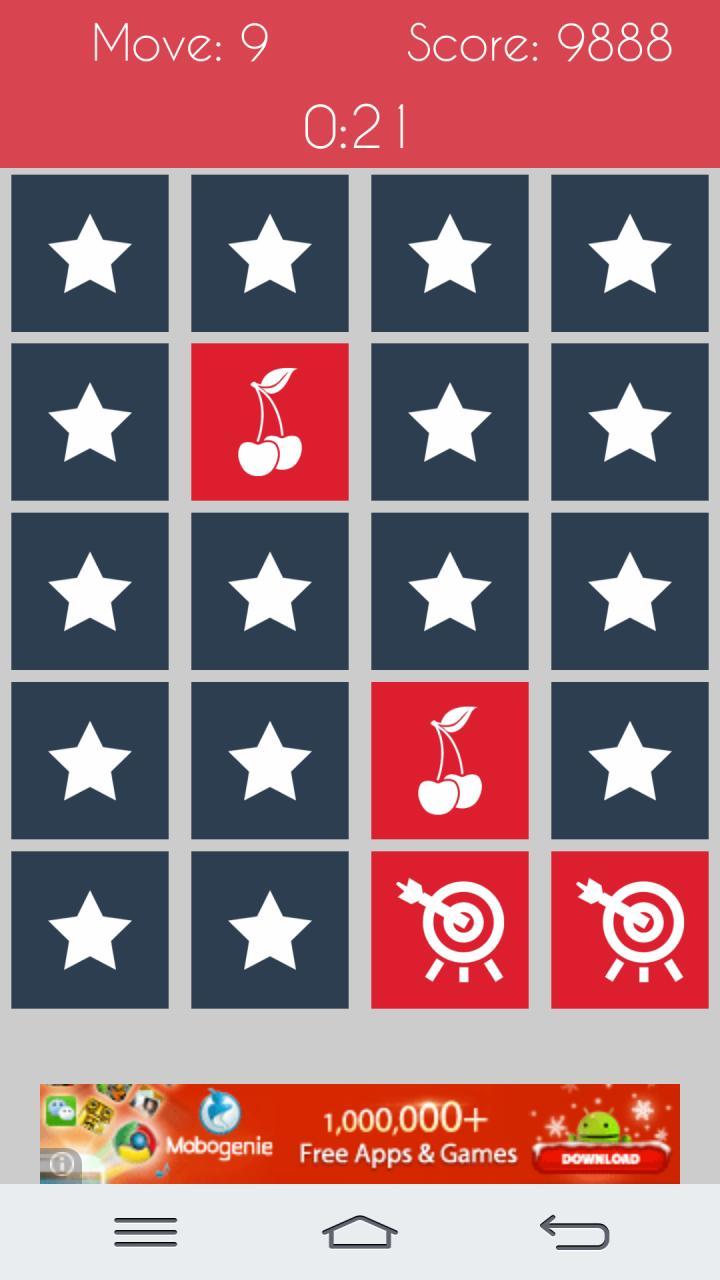This screenshot has height=1280, width=720.
Task: Open the ad info icon on the banner
Action: [62, 1165]
